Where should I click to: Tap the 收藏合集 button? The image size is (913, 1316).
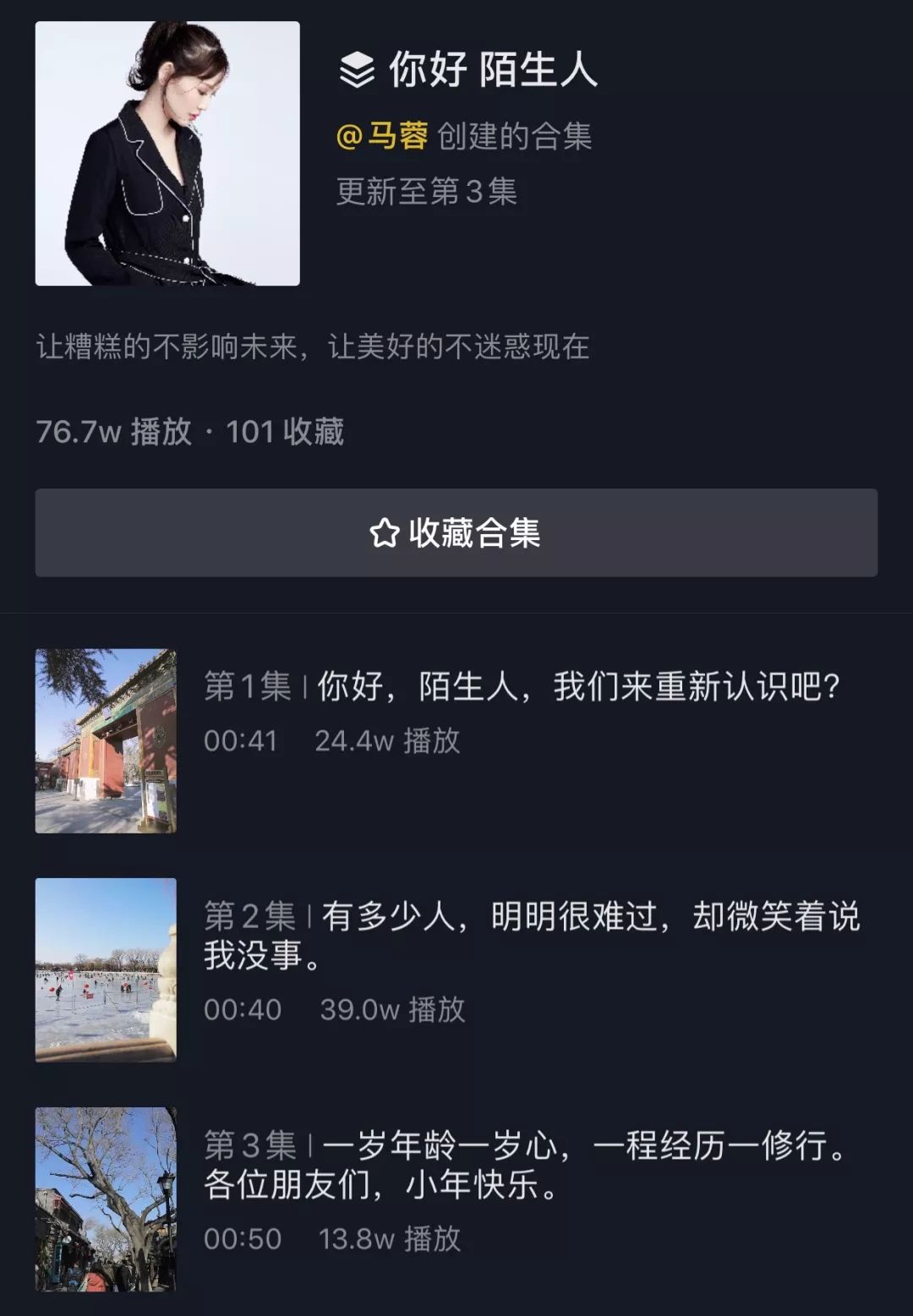(x=456, y=532)
